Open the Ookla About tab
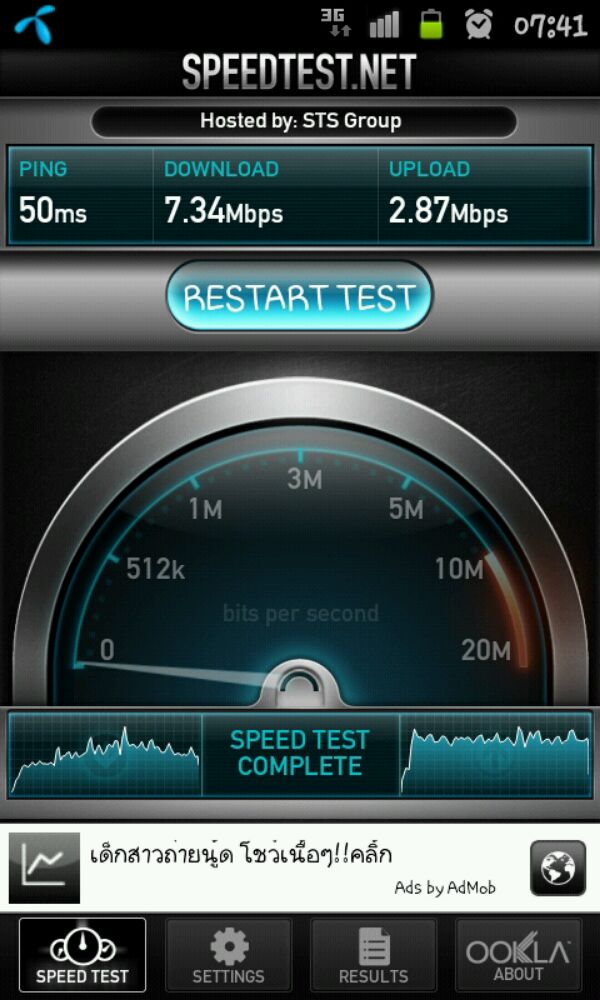 (518, 955)
